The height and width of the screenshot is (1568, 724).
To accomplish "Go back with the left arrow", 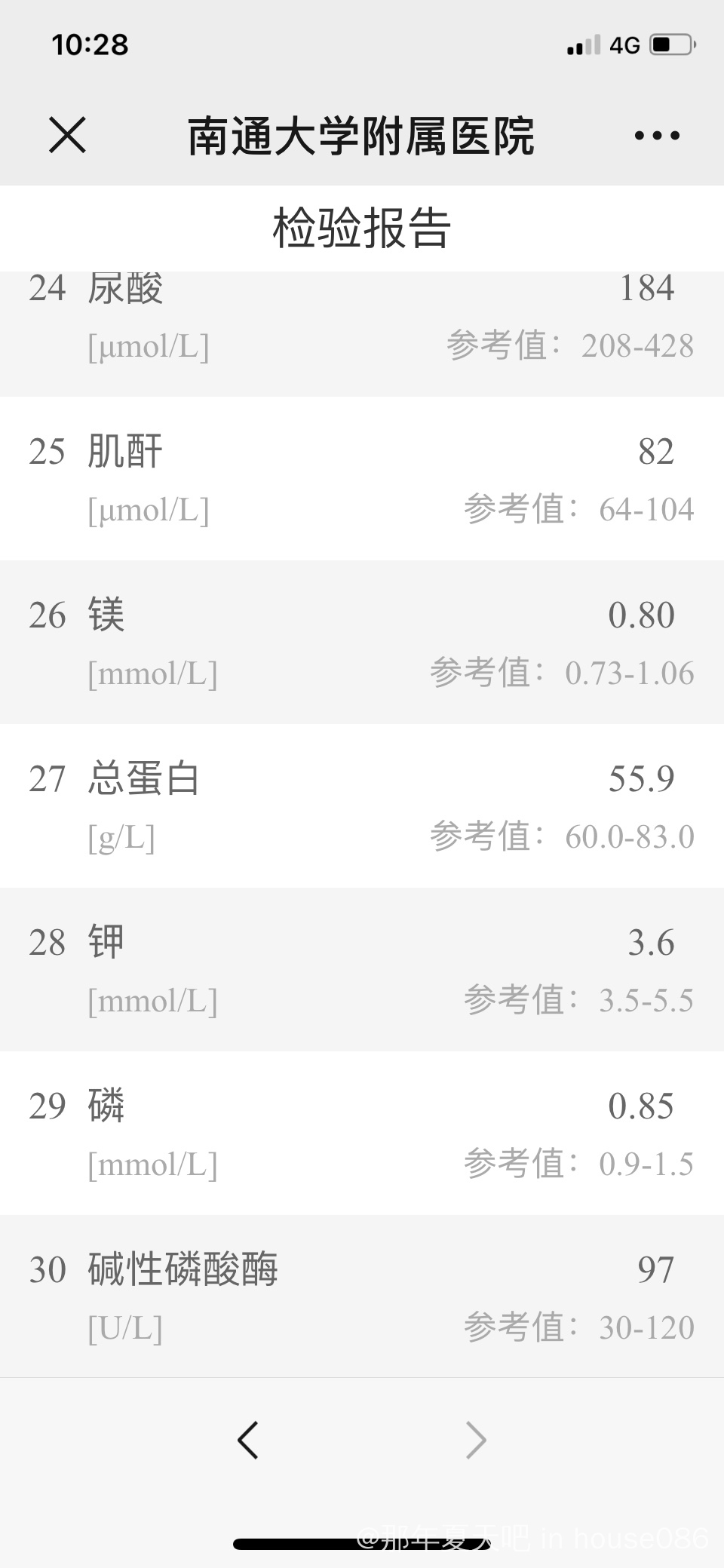I will [x=248, y=1440].
